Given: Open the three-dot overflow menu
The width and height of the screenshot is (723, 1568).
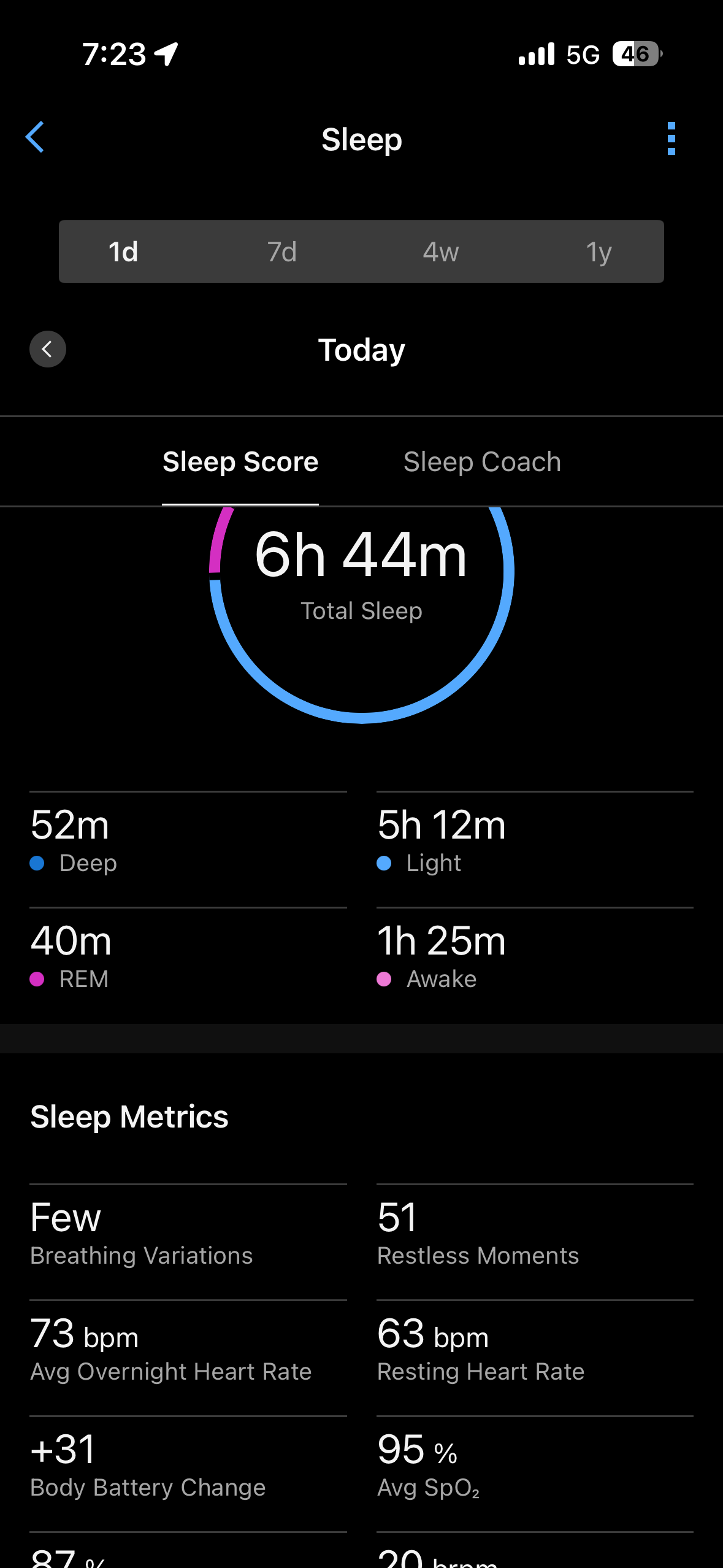Looking at the screenshot, I should pos(671,139).
